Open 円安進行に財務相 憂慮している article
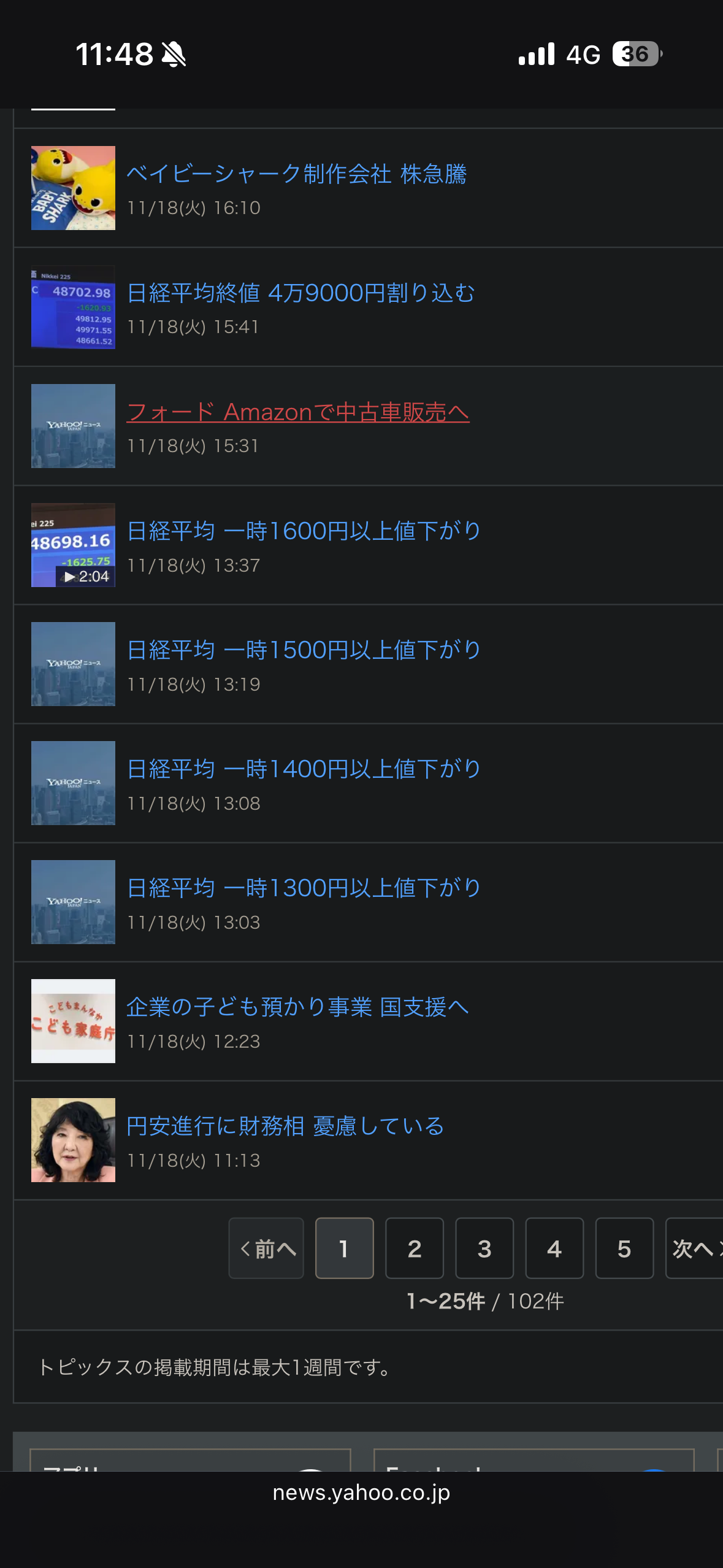This screenshot has height=1568, width=723. (x=285, y=1126)
